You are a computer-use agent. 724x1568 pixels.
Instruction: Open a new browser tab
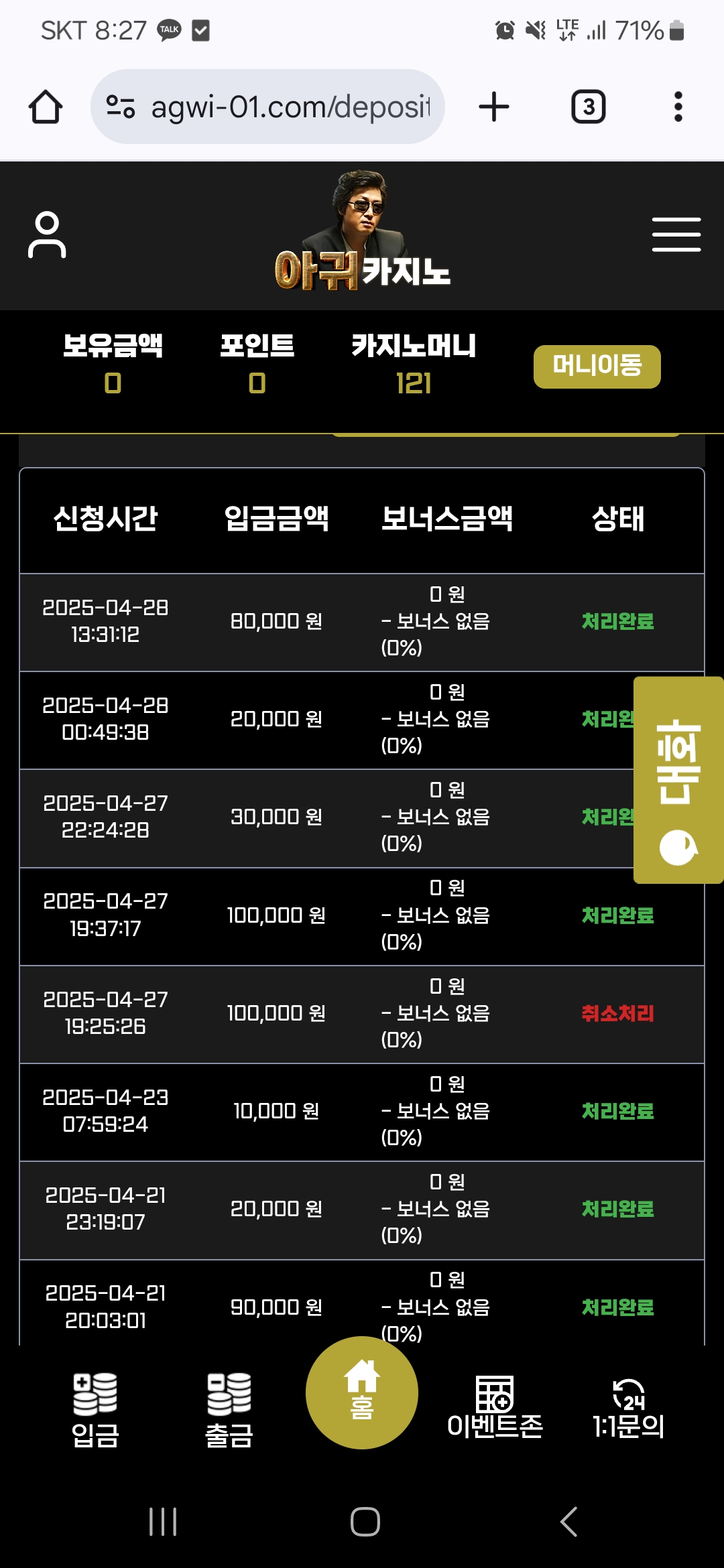click(x=494, y=107)
